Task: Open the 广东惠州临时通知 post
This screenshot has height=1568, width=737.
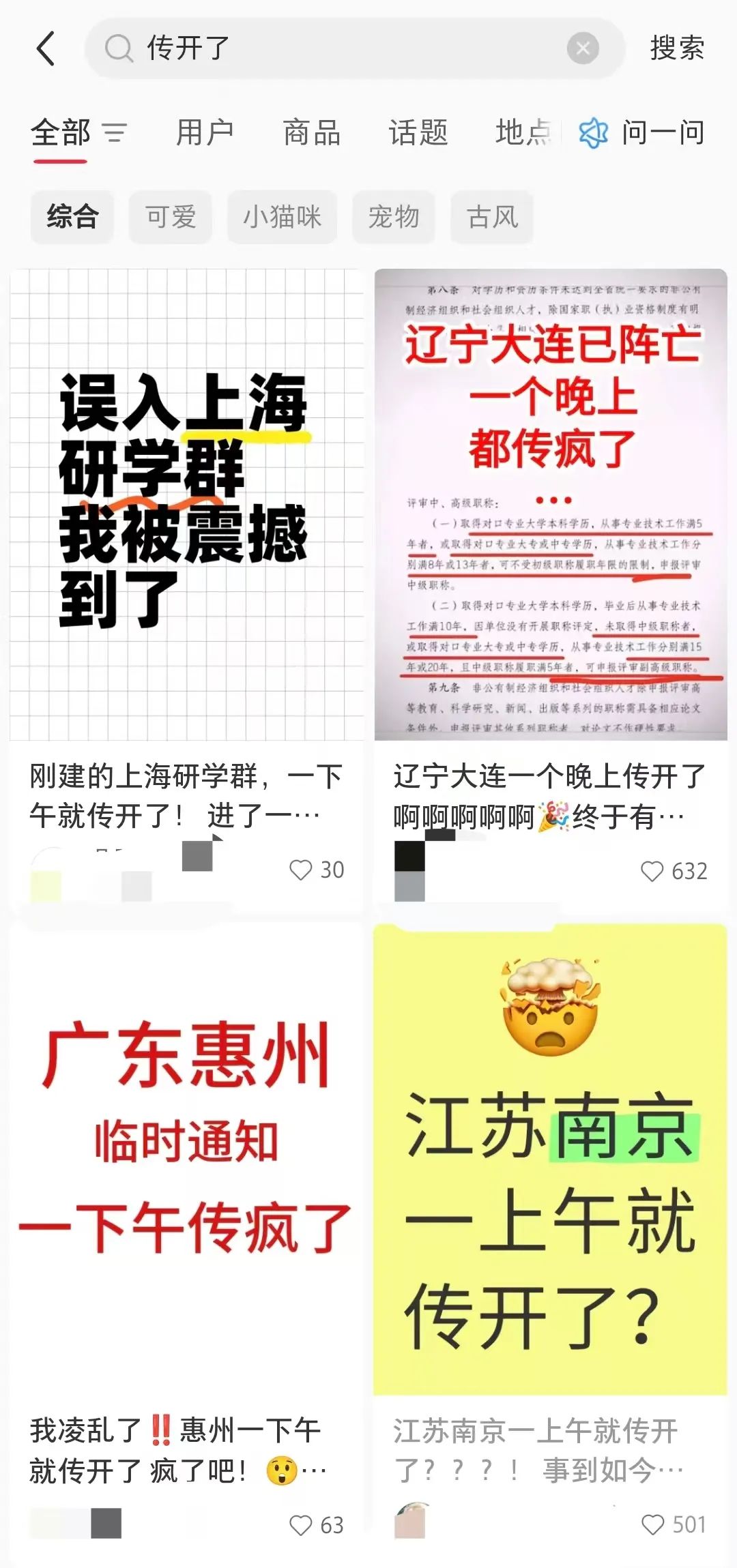Action: pos(187,1159)
